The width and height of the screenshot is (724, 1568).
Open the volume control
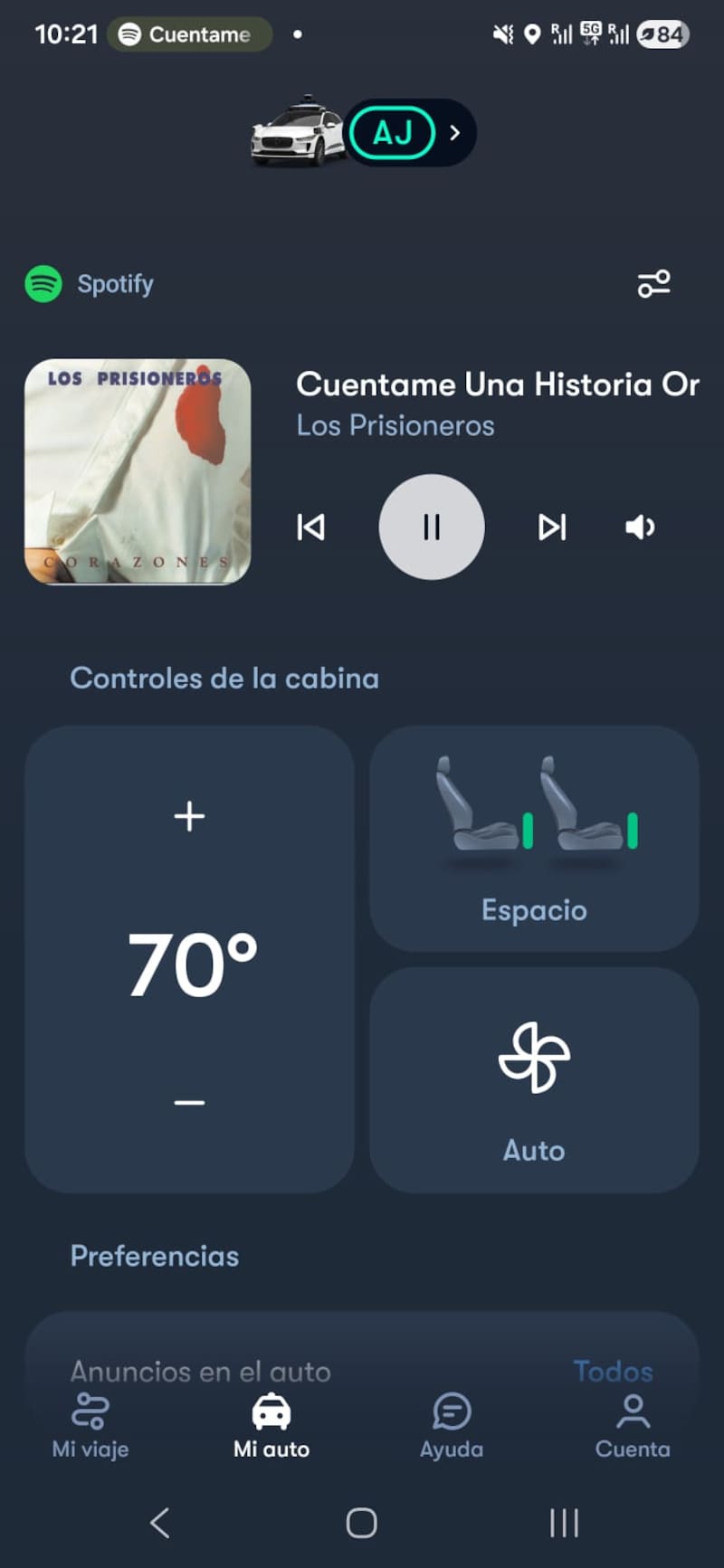click(640, 527)
